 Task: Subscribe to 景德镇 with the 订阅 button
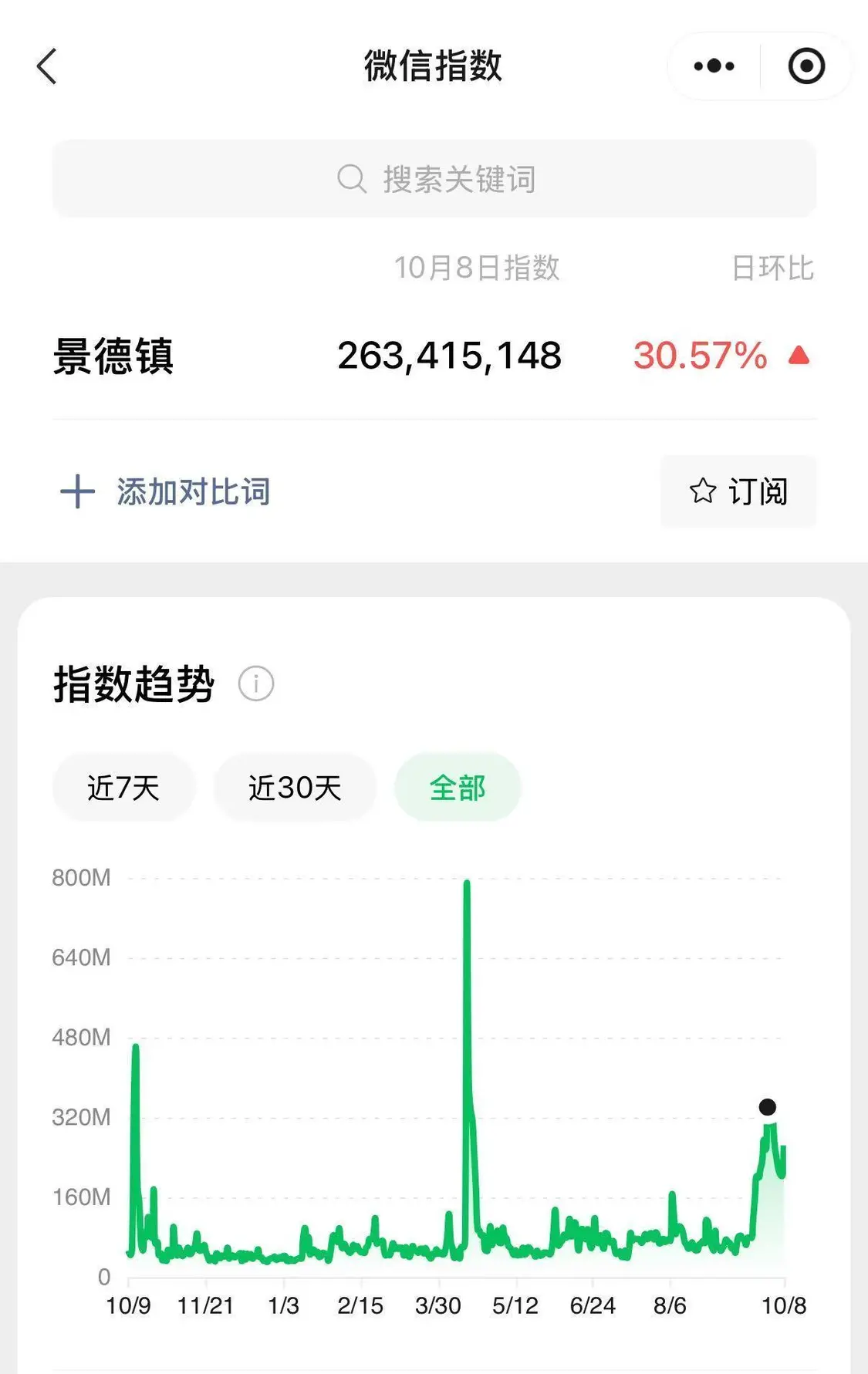(x=738, y=491)
